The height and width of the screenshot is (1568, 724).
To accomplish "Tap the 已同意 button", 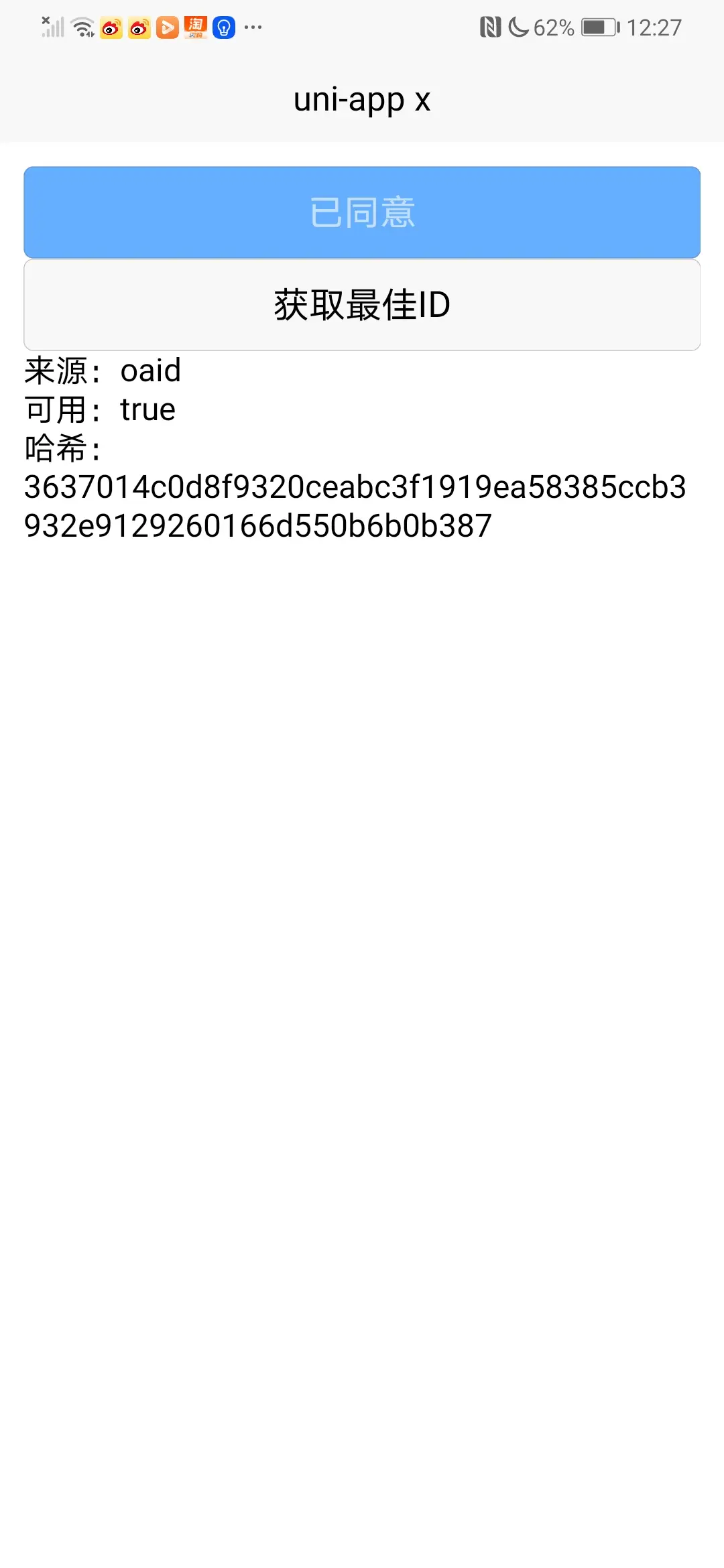I will [362, 212].
